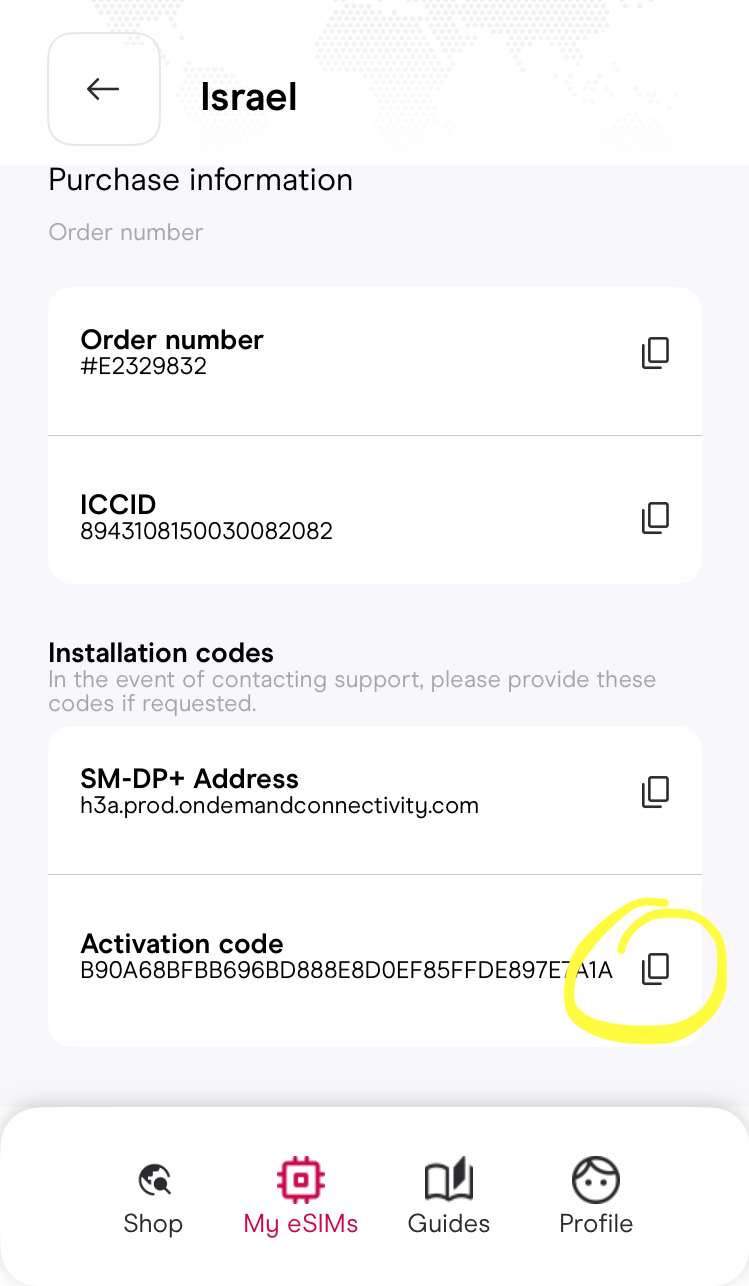This screenshot has width=749, height=1286.
Task: Open the My eSIMs tab
Action: pyautogui.click(x=301, y=1197)
